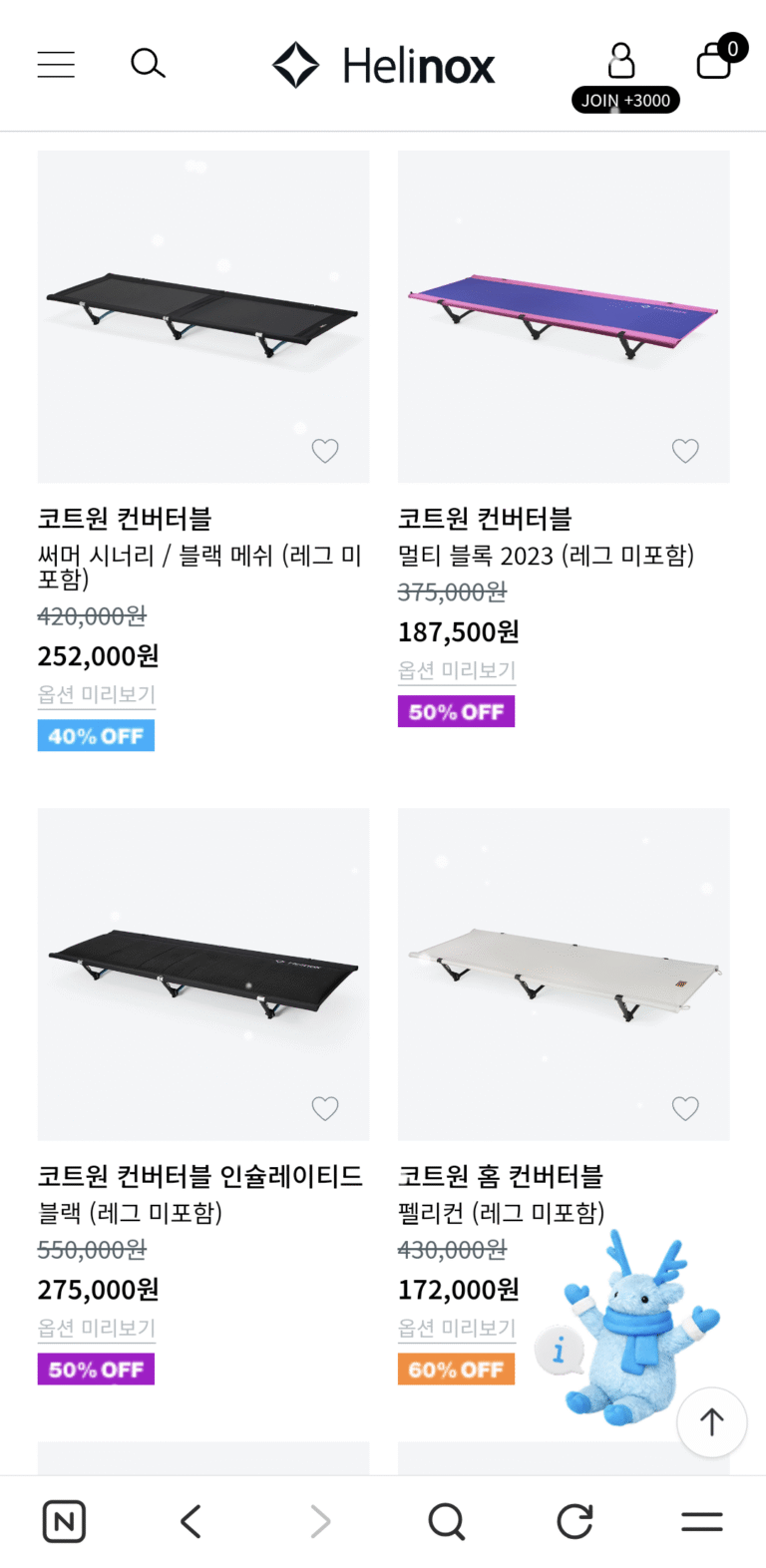Heart the 172,000원 pelican cot
Viewport: 766px width, 1568px height.
(x=685, y=1108)
